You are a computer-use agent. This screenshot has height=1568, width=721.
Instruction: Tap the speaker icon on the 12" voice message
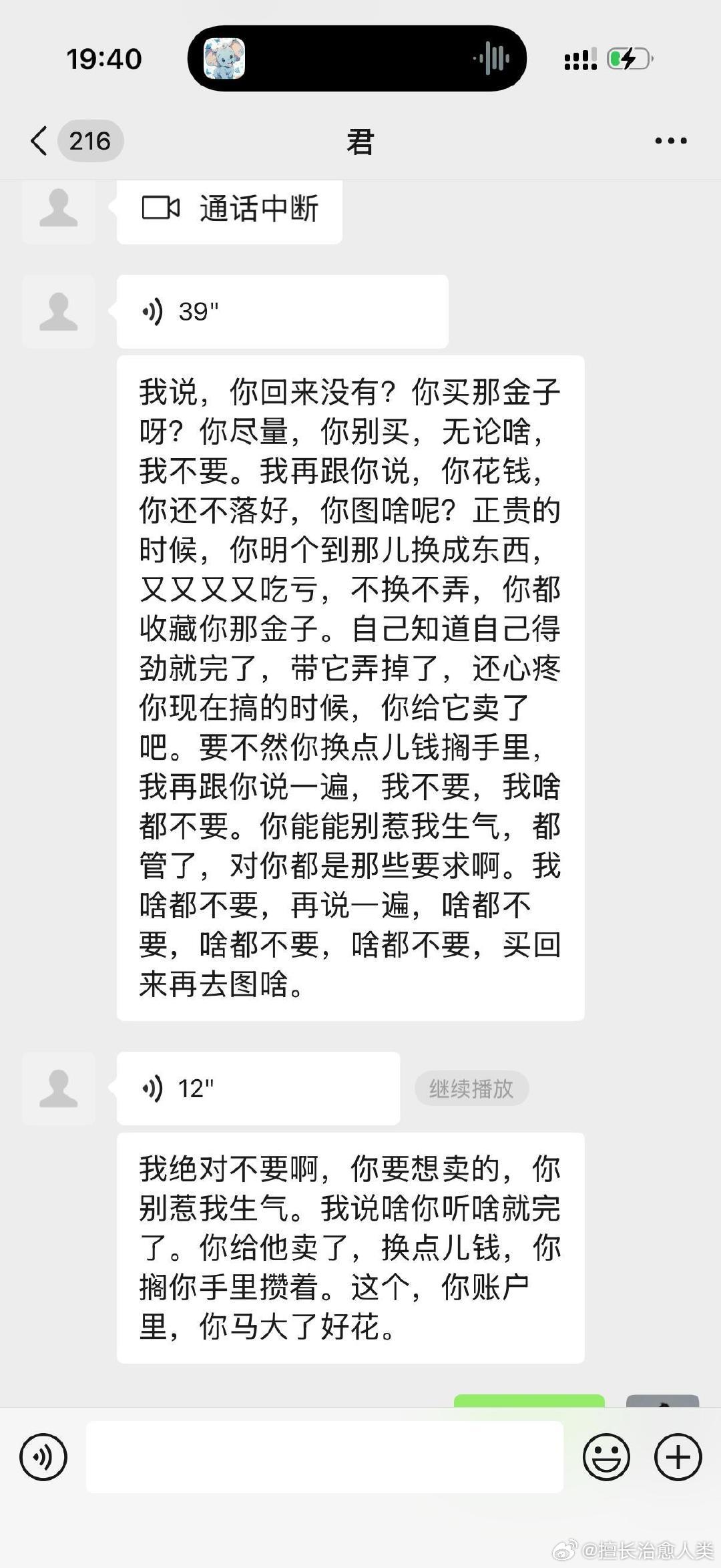click(x=152, y=1088)
